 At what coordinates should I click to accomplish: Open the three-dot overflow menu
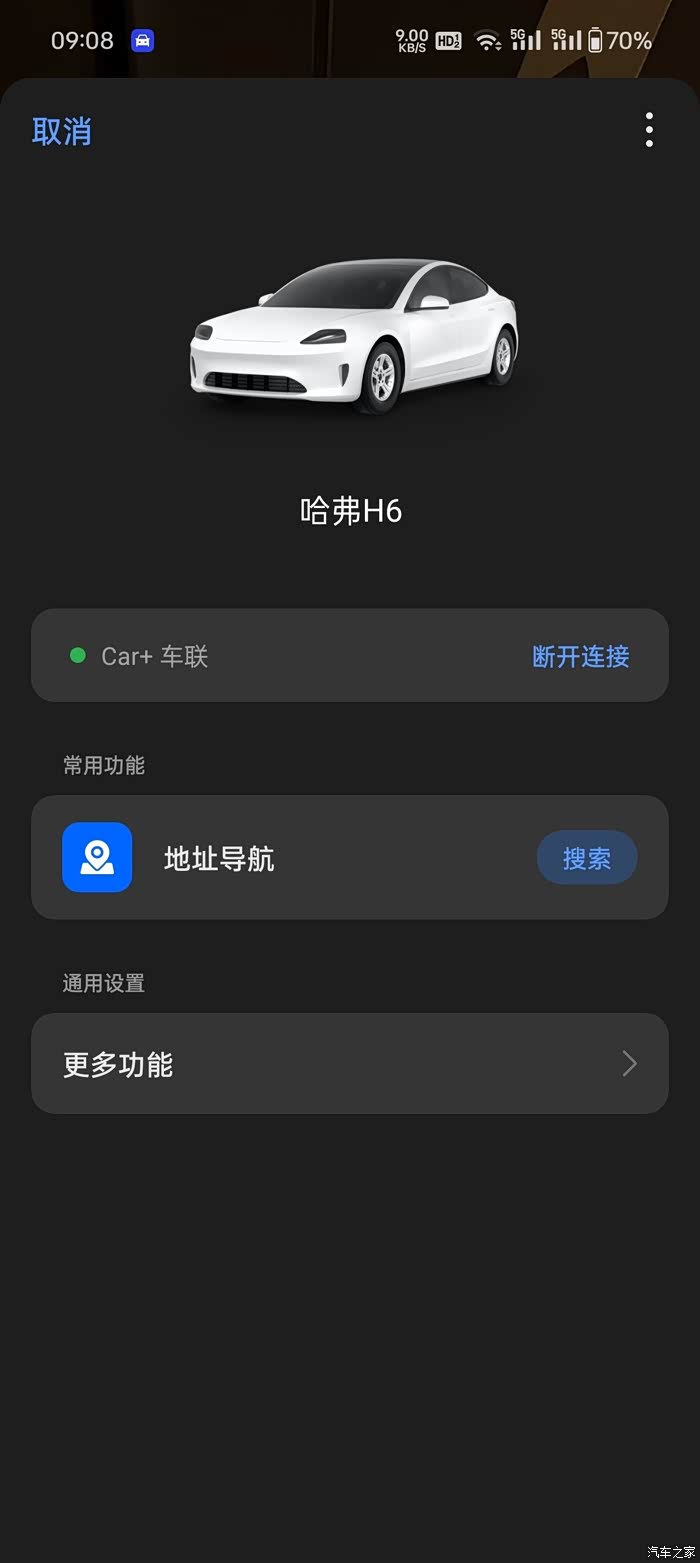click(x=649, y=130)
